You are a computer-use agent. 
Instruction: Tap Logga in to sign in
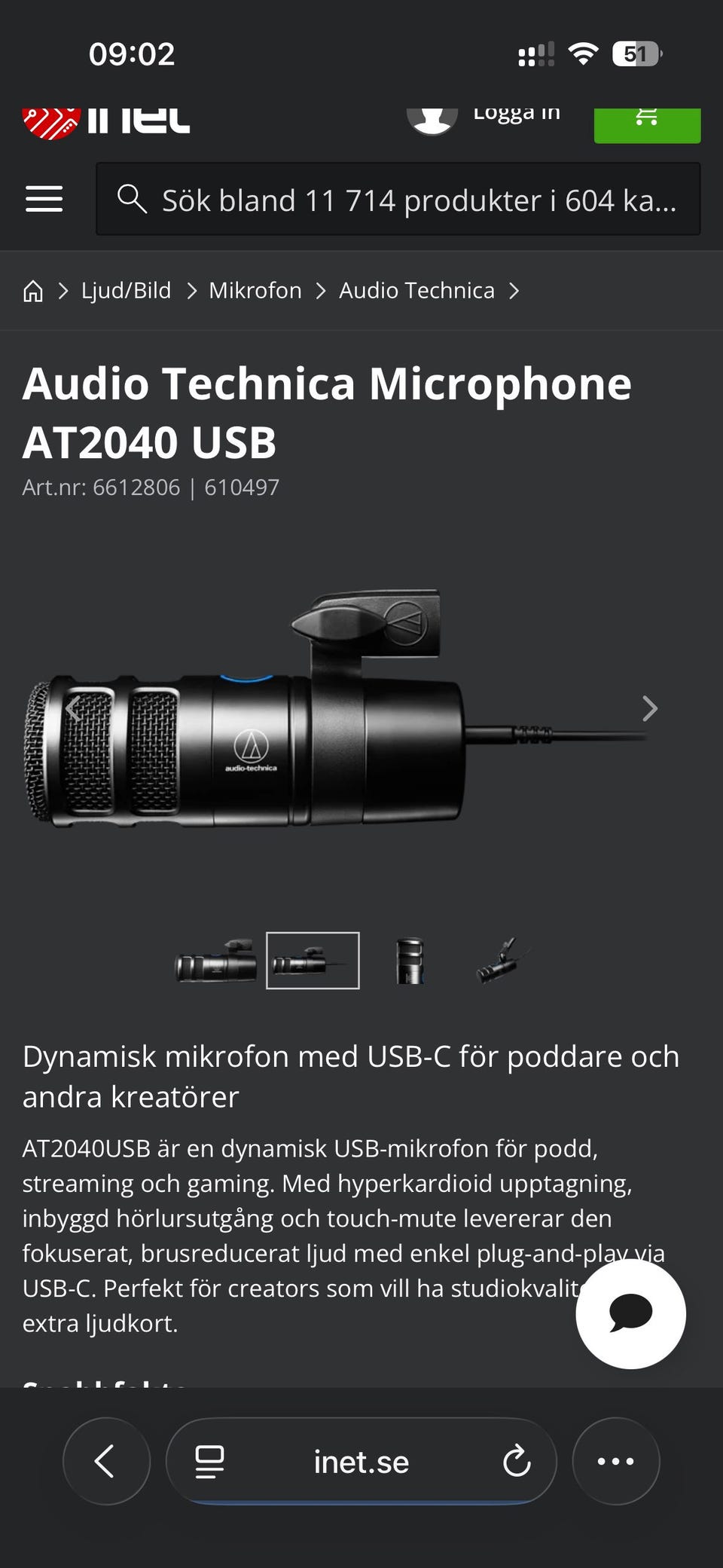pos(517,113)
